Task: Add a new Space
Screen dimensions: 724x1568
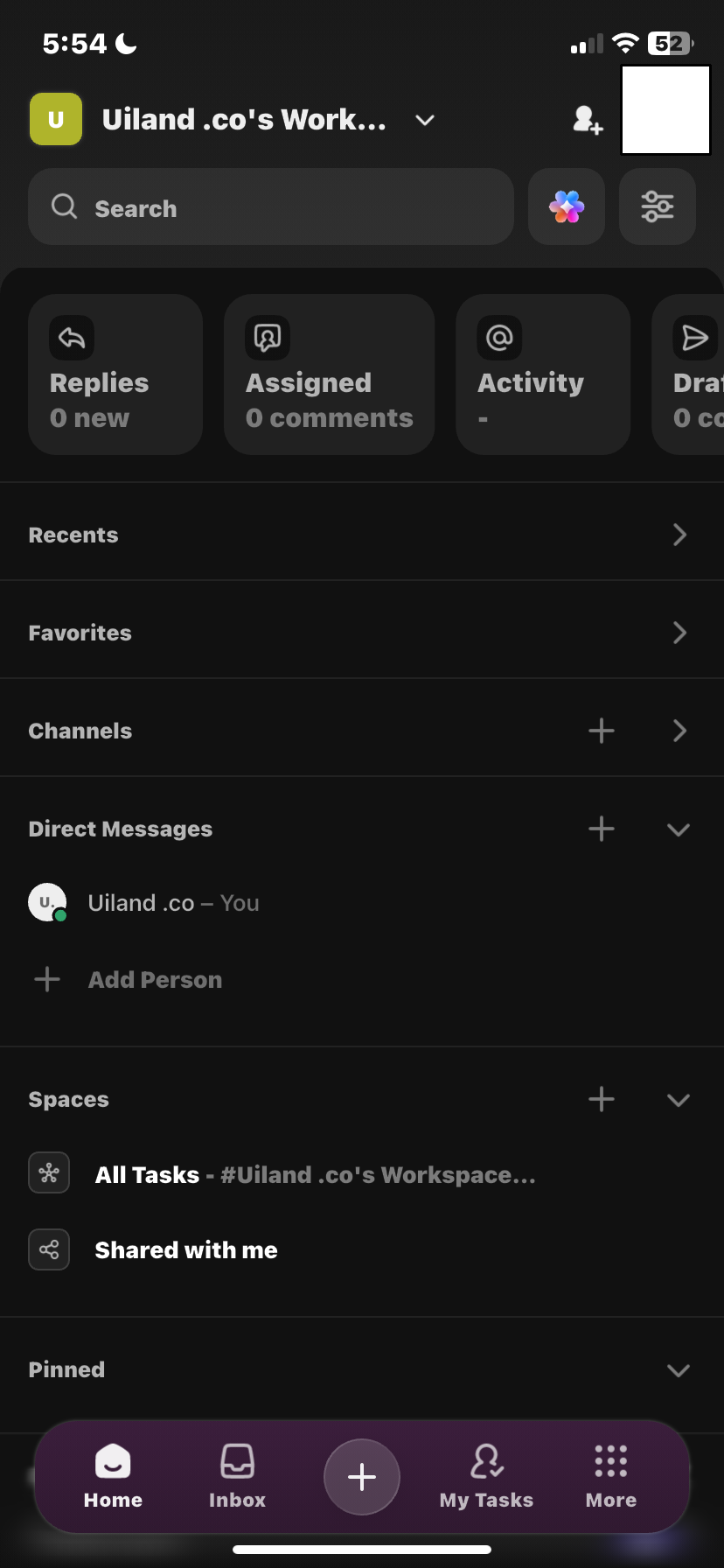Action: pyautogui.click(x=601, y=1099)
